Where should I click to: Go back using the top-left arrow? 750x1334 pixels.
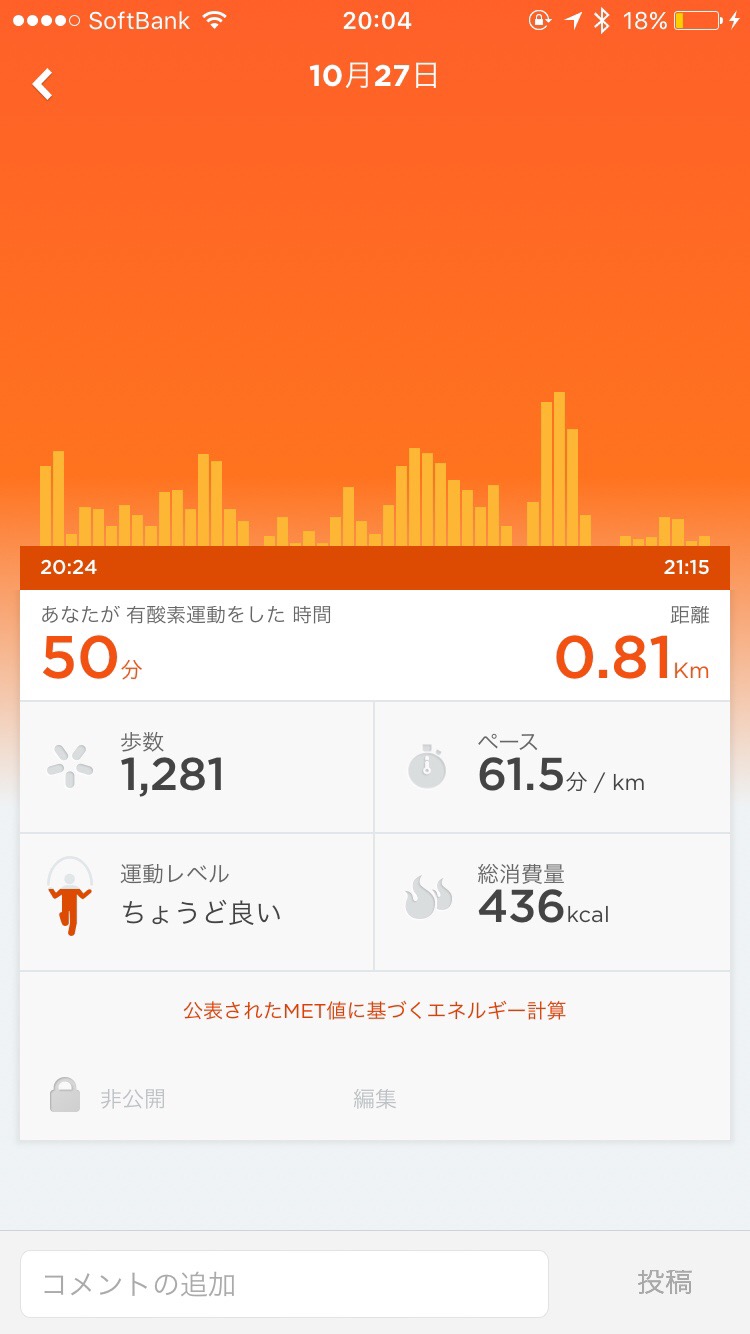[42, 84]
